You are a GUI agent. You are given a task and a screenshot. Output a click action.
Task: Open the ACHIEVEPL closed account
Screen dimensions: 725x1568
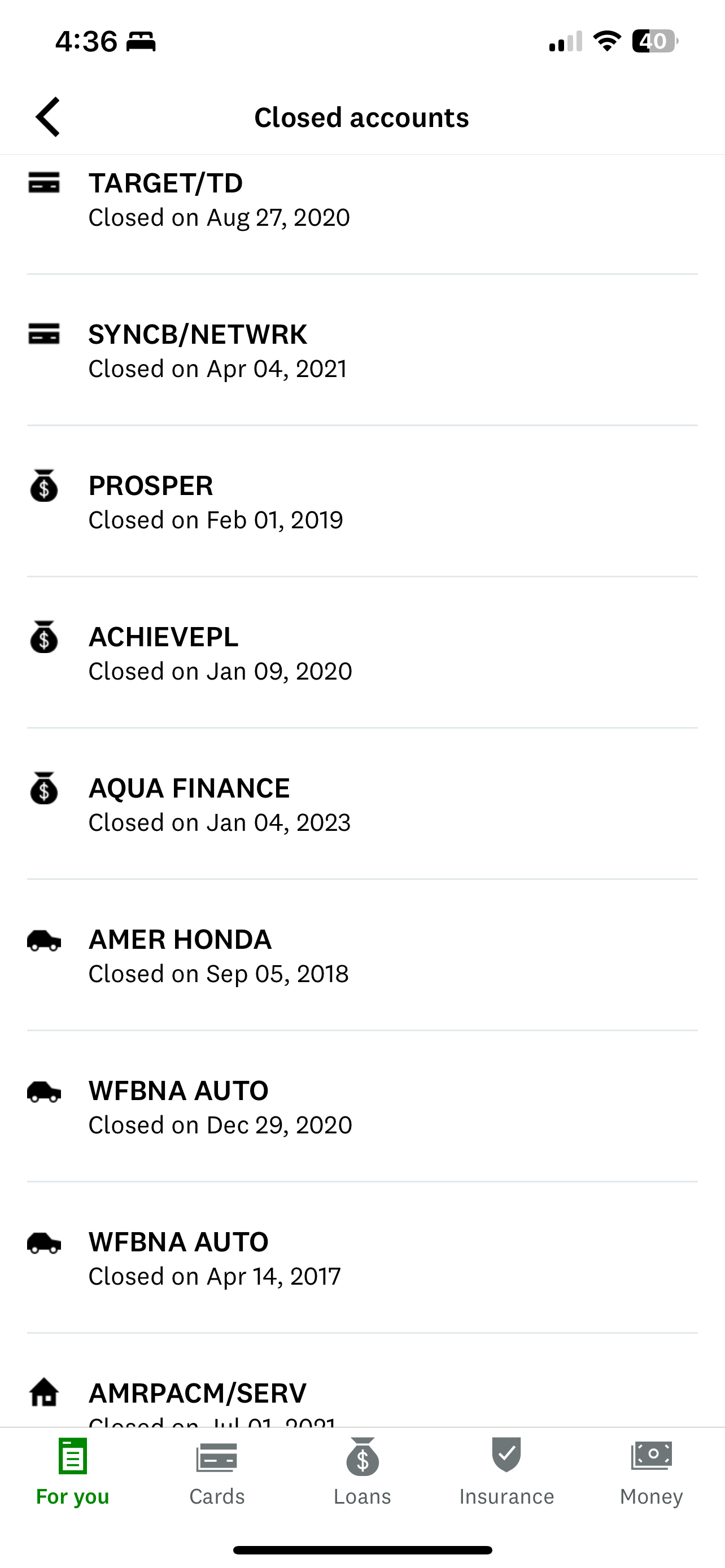click(361, 654)
